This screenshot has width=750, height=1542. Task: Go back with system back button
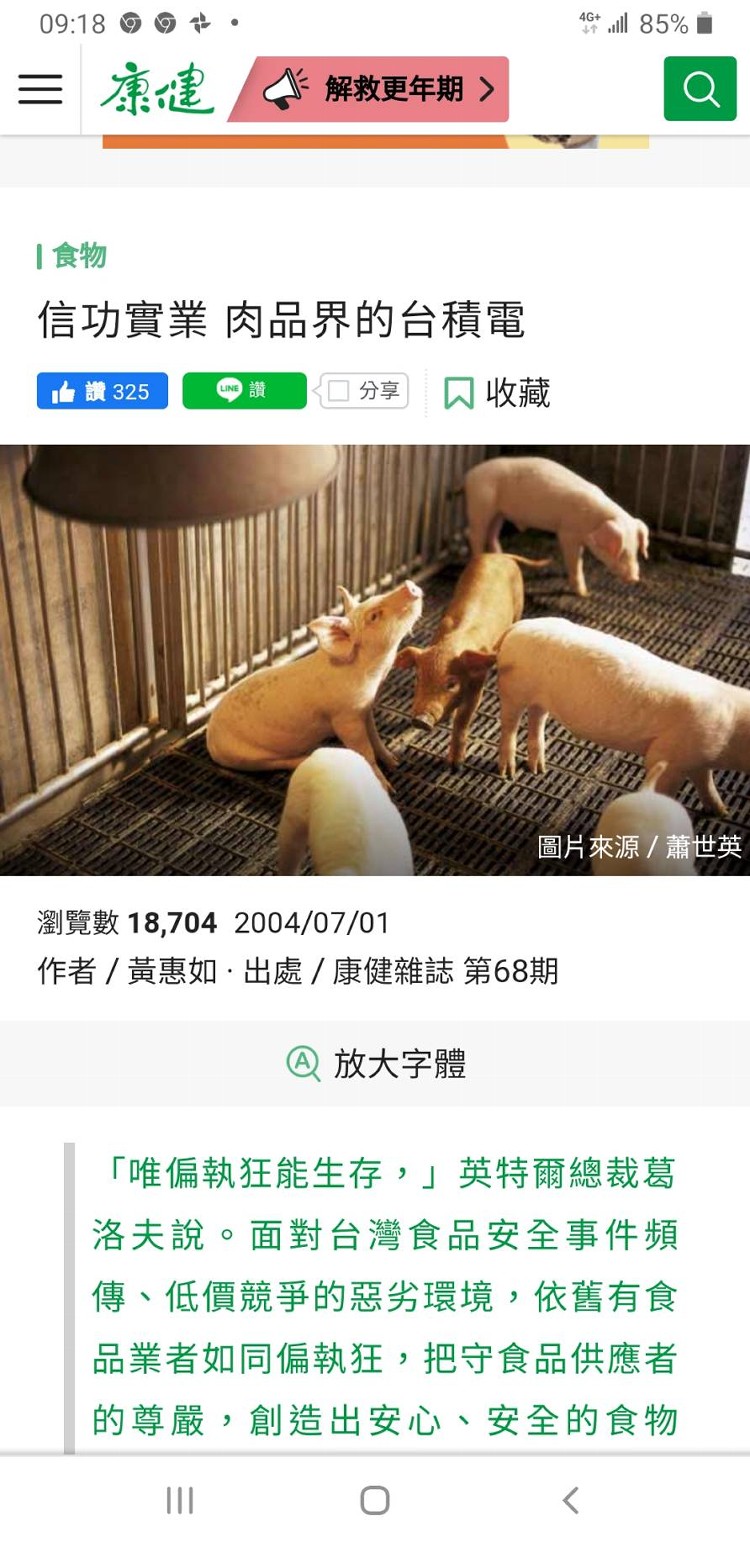point(570,1500)
